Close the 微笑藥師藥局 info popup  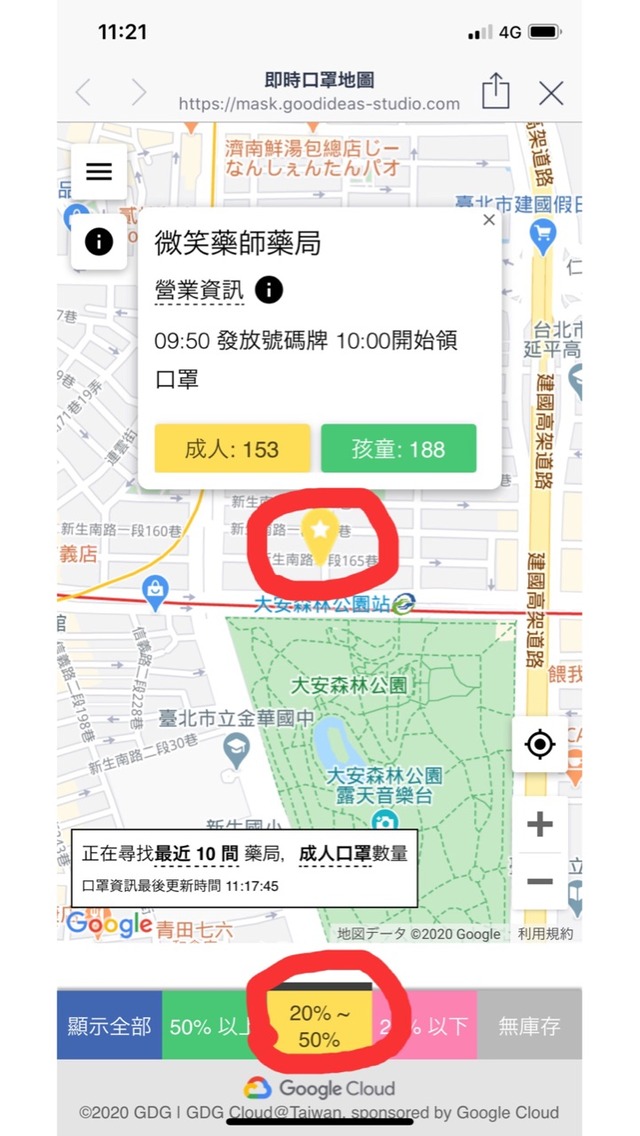click(489, 220)
